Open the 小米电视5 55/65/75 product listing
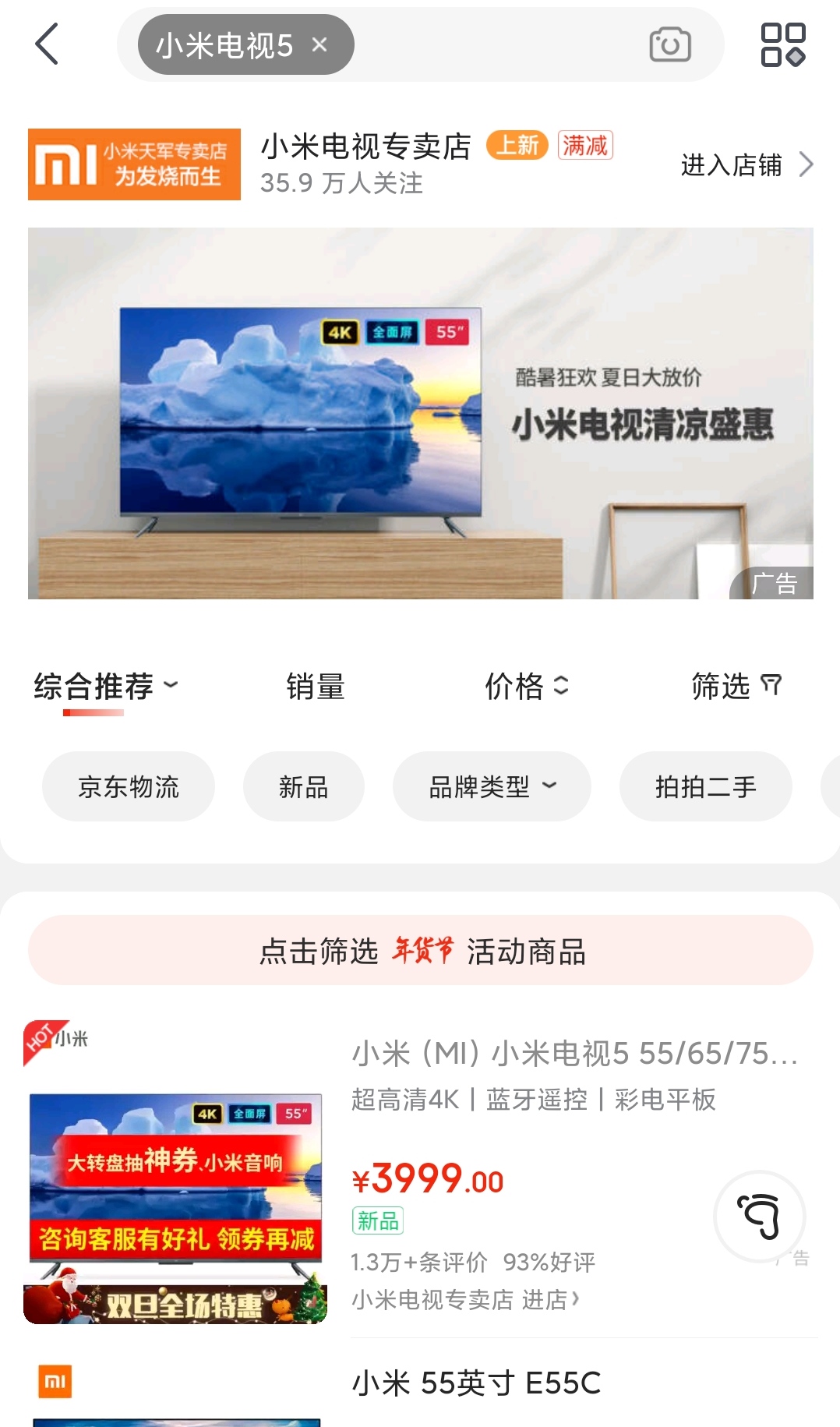This screenshot has height=1427, width=840. pyautogui.click(x=574, y=1054)
